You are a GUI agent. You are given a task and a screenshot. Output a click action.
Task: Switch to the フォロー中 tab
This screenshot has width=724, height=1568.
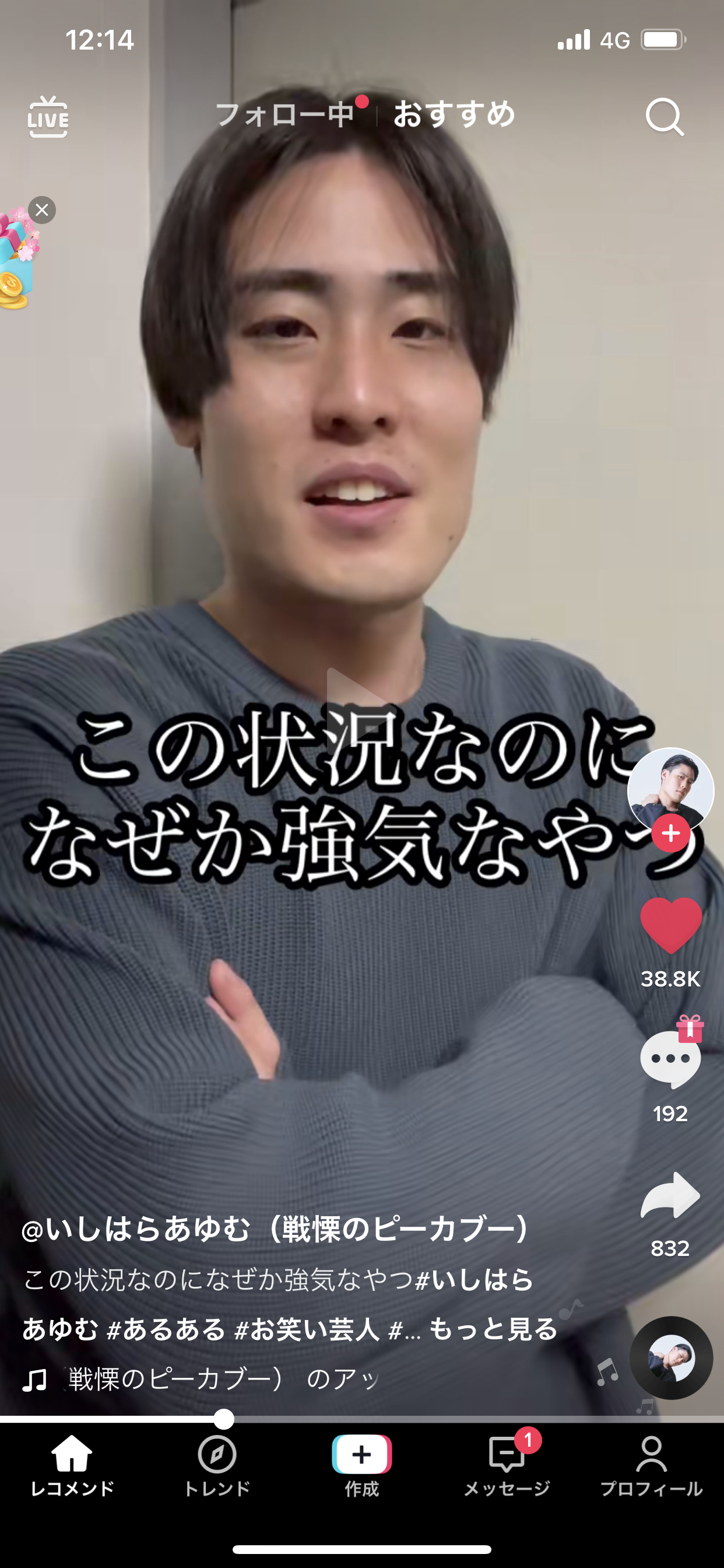pos(284,114)
